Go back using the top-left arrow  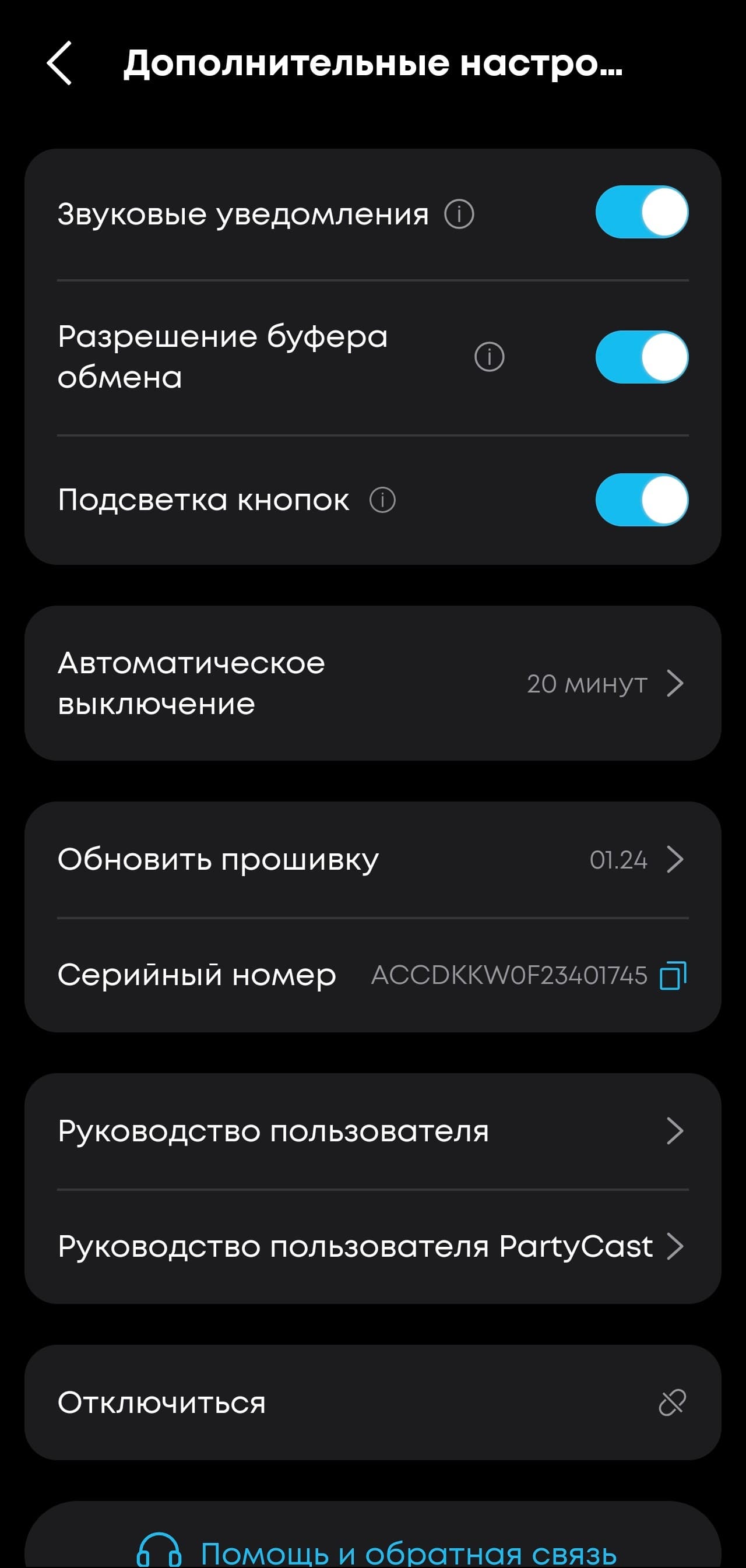pos(59,64)
